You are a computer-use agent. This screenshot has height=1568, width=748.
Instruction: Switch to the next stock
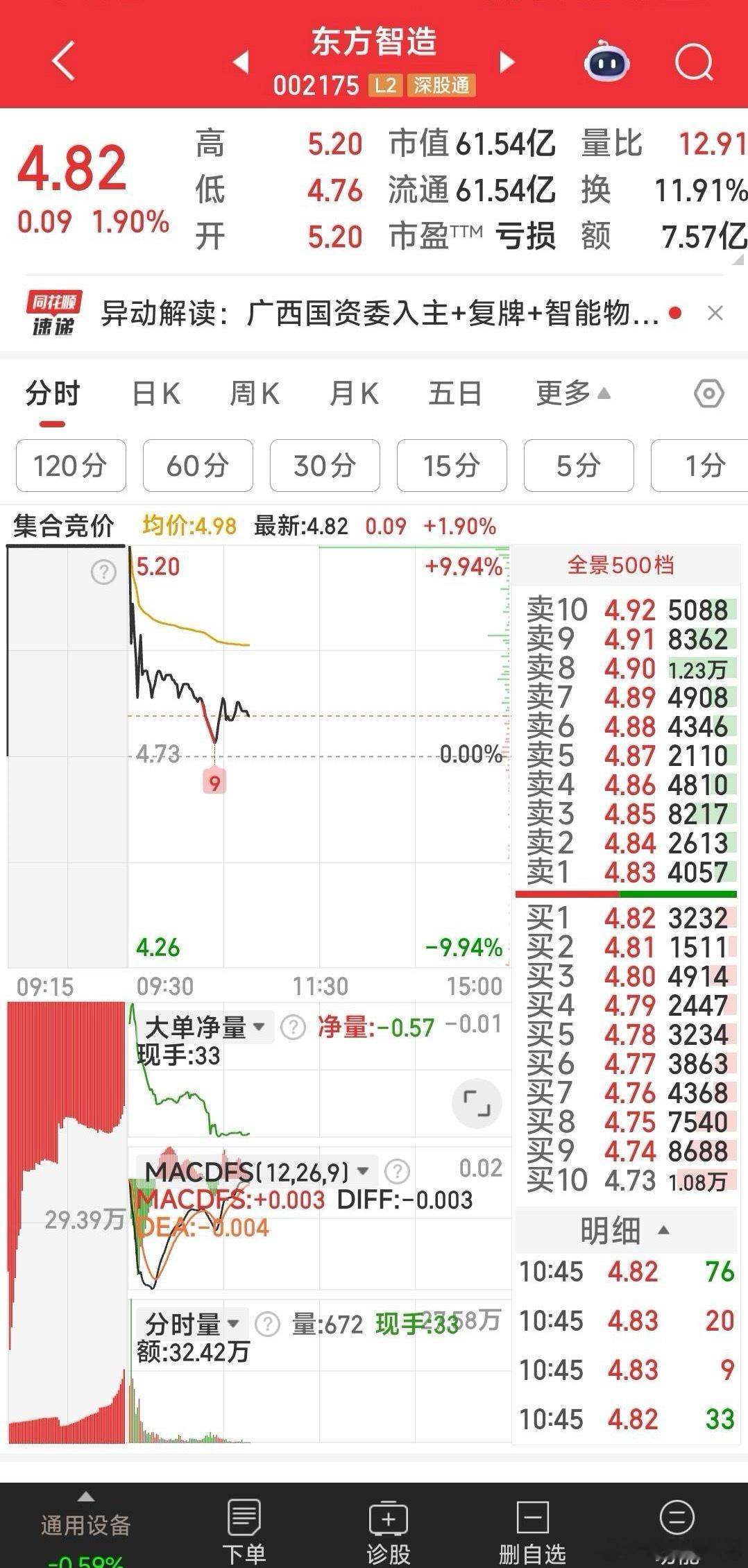[508, 62]
